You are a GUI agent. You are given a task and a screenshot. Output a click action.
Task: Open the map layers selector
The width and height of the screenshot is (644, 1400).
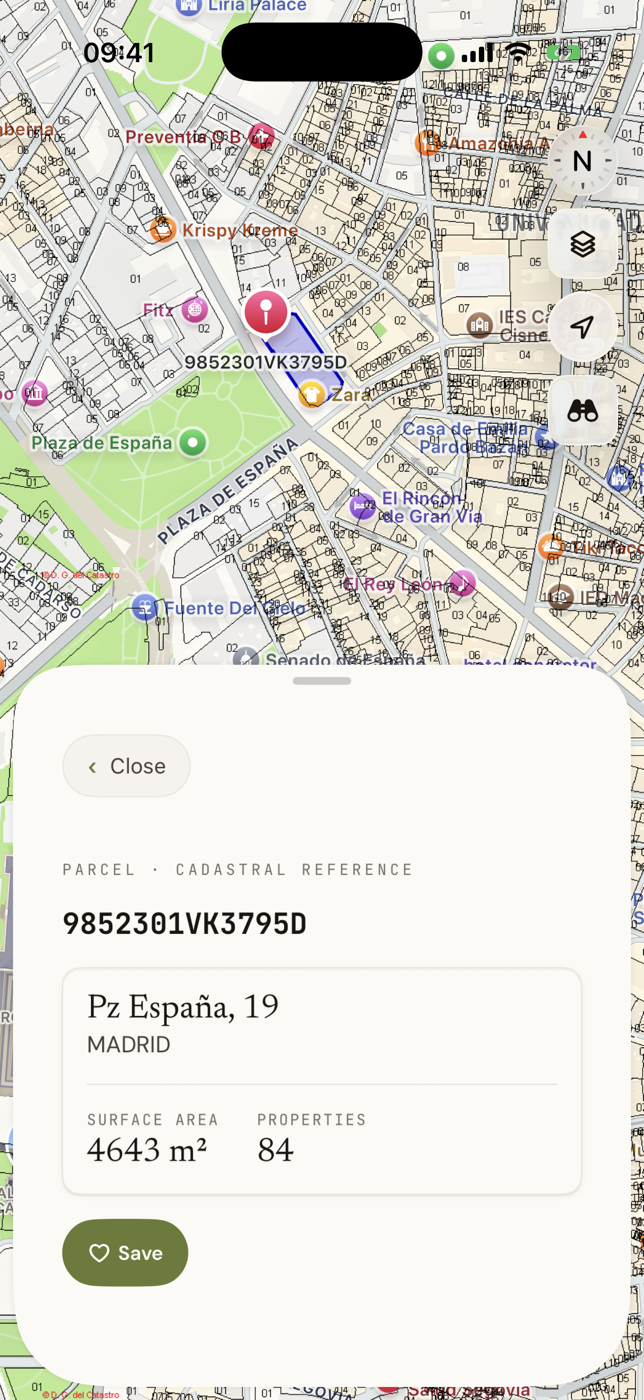click(x=583, y=243)
